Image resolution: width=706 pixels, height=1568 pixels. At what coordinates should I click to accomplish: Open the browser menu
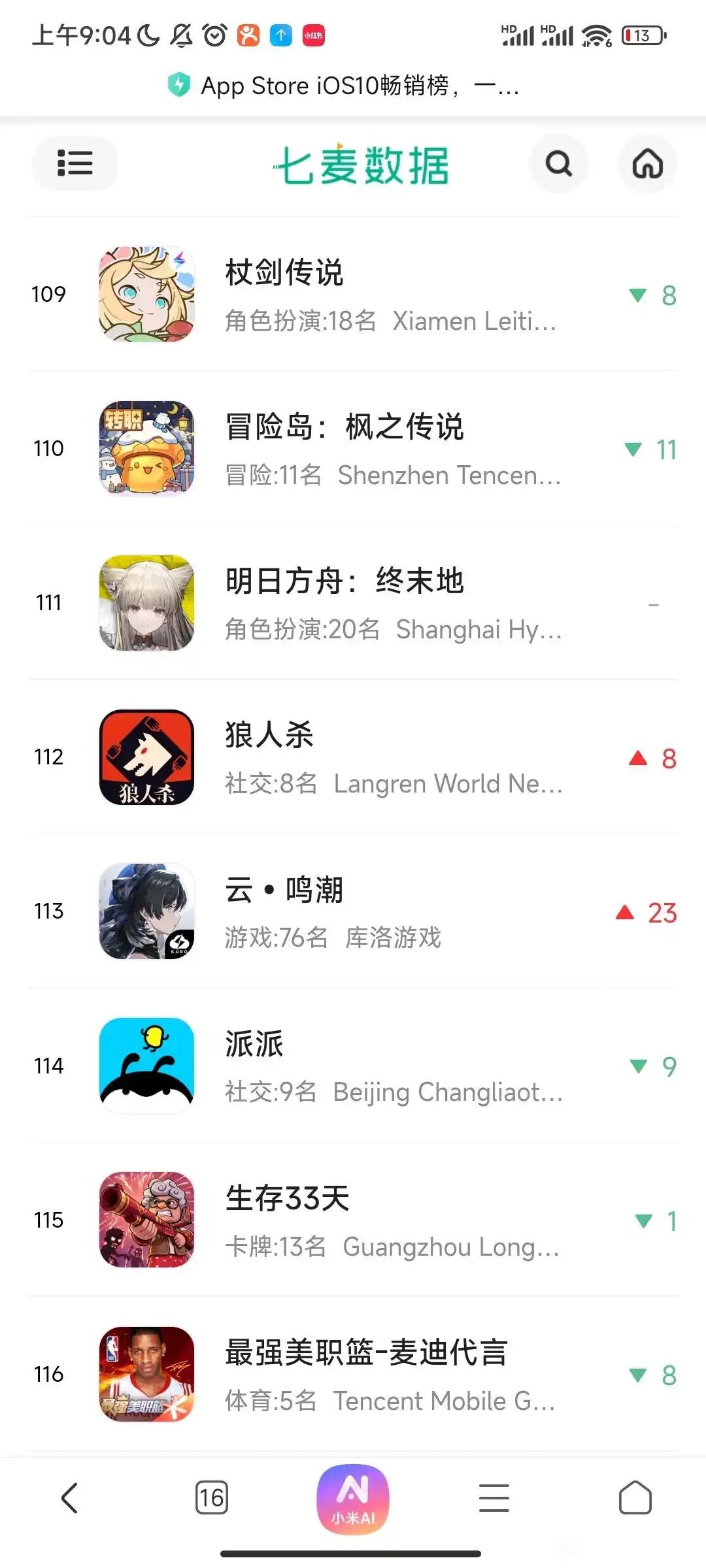[494, 1497]
